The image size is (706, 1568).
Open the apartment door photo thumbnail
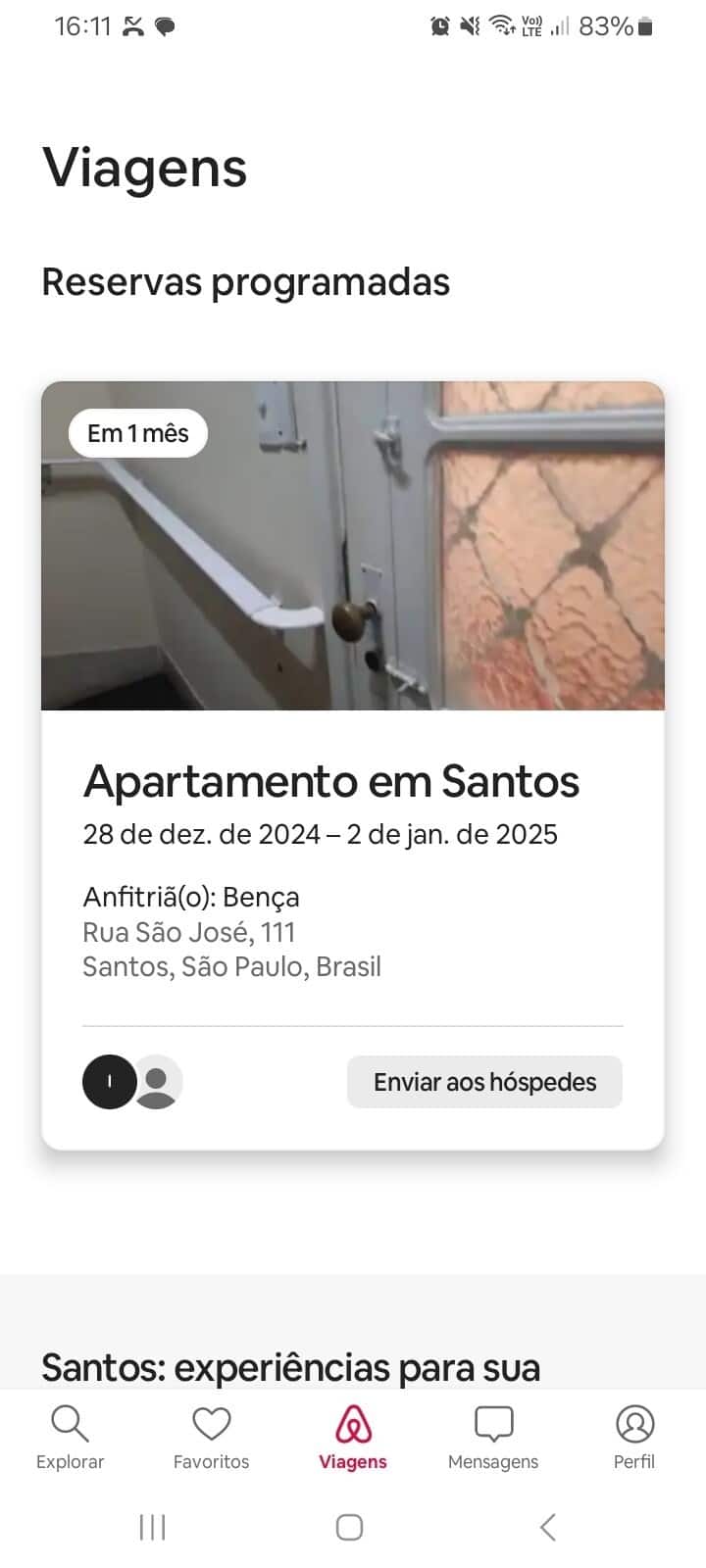click(353, 545)
